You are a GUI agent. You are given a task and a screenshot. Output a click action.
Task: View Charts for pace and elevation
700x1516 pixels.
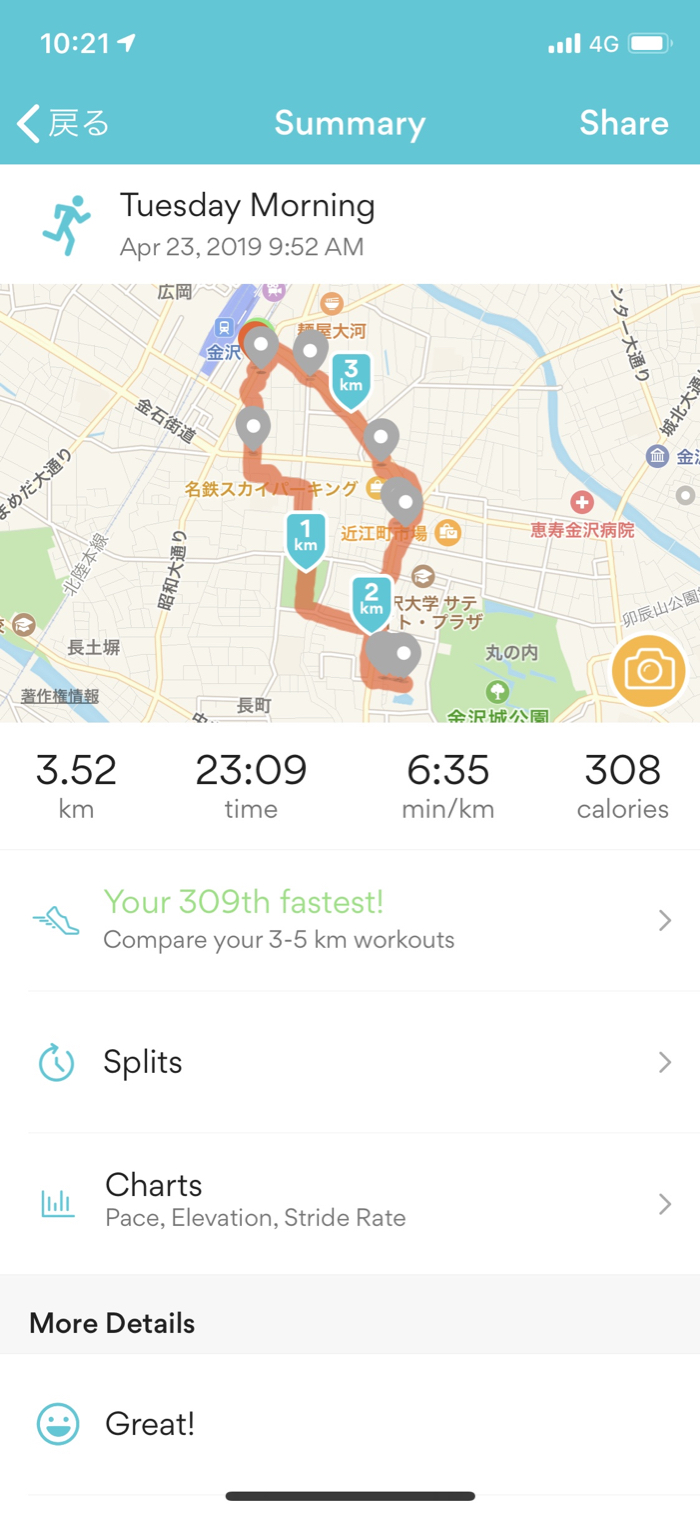[350, 1200]
